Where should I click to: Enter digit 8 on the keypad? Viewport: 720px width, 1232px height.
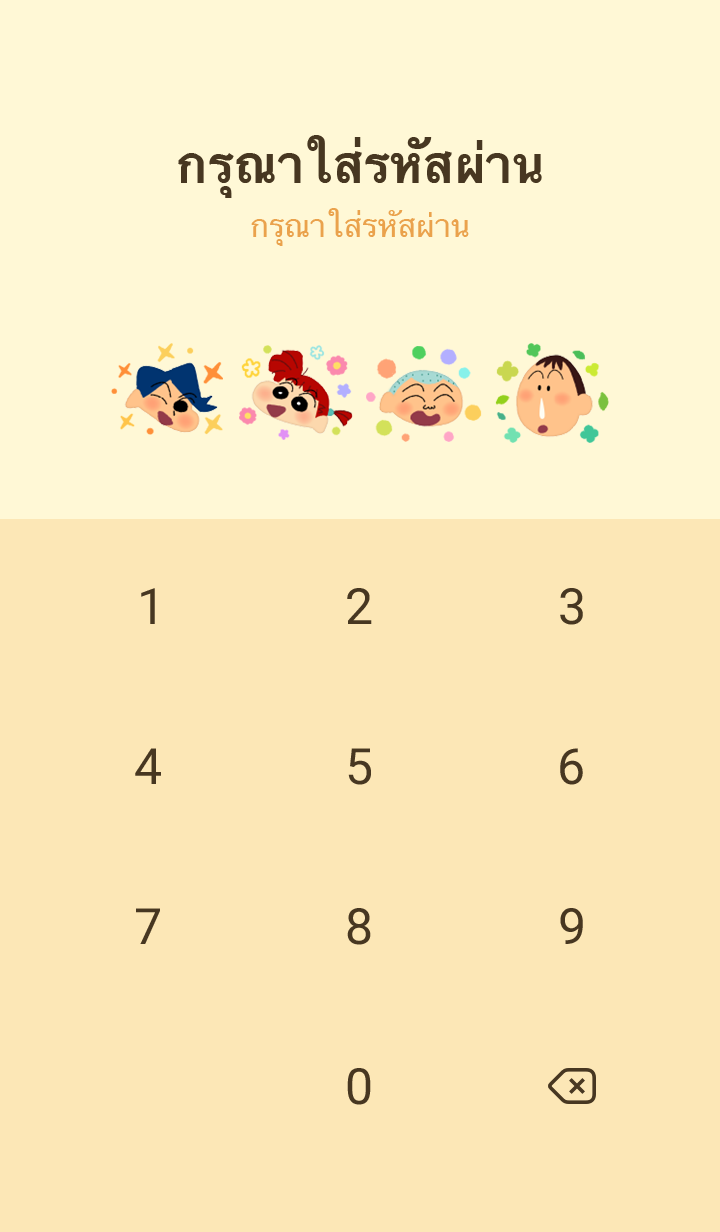pos(359,927)
